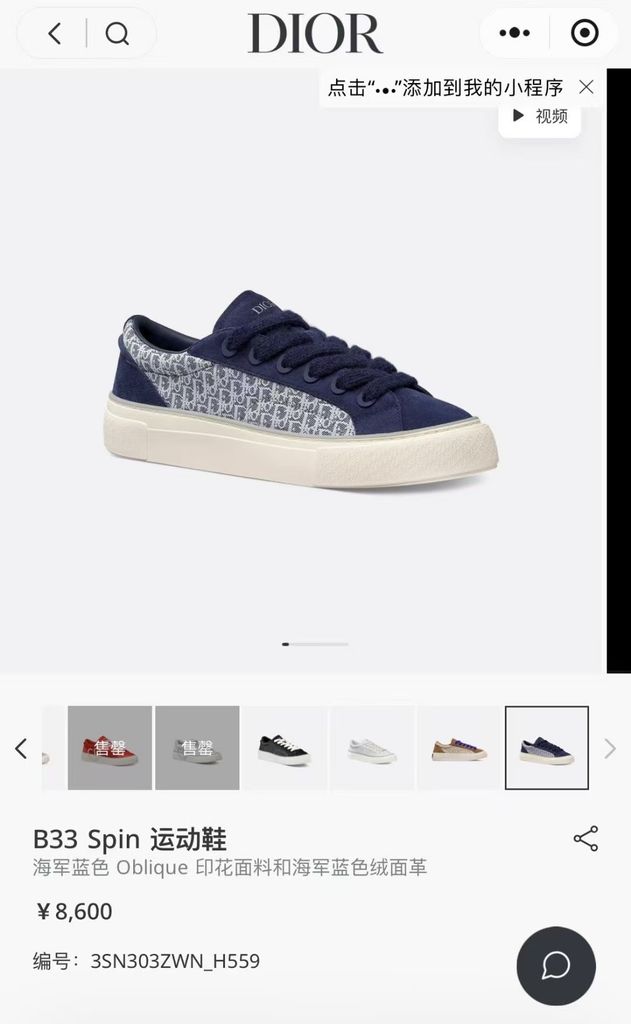Share the B33 Spin sneaker
631x1024 pixels.
tap(585, 839)
